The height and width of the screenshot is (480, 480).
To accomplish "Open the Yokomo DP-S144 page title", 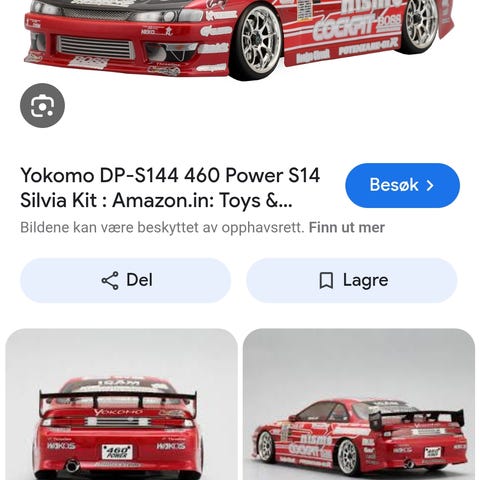I will 170,188.
